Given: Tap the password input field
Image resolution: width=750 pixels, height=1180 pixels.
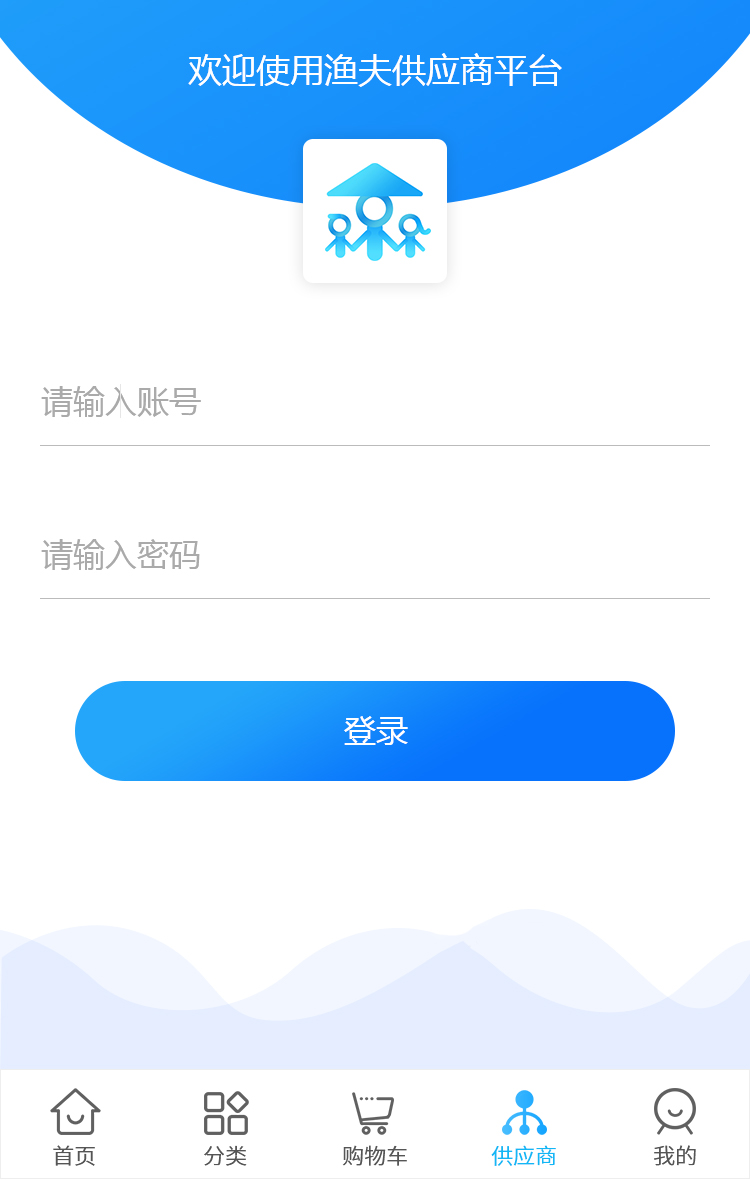Looking at the screenshot, I should (x=375, y=555).
